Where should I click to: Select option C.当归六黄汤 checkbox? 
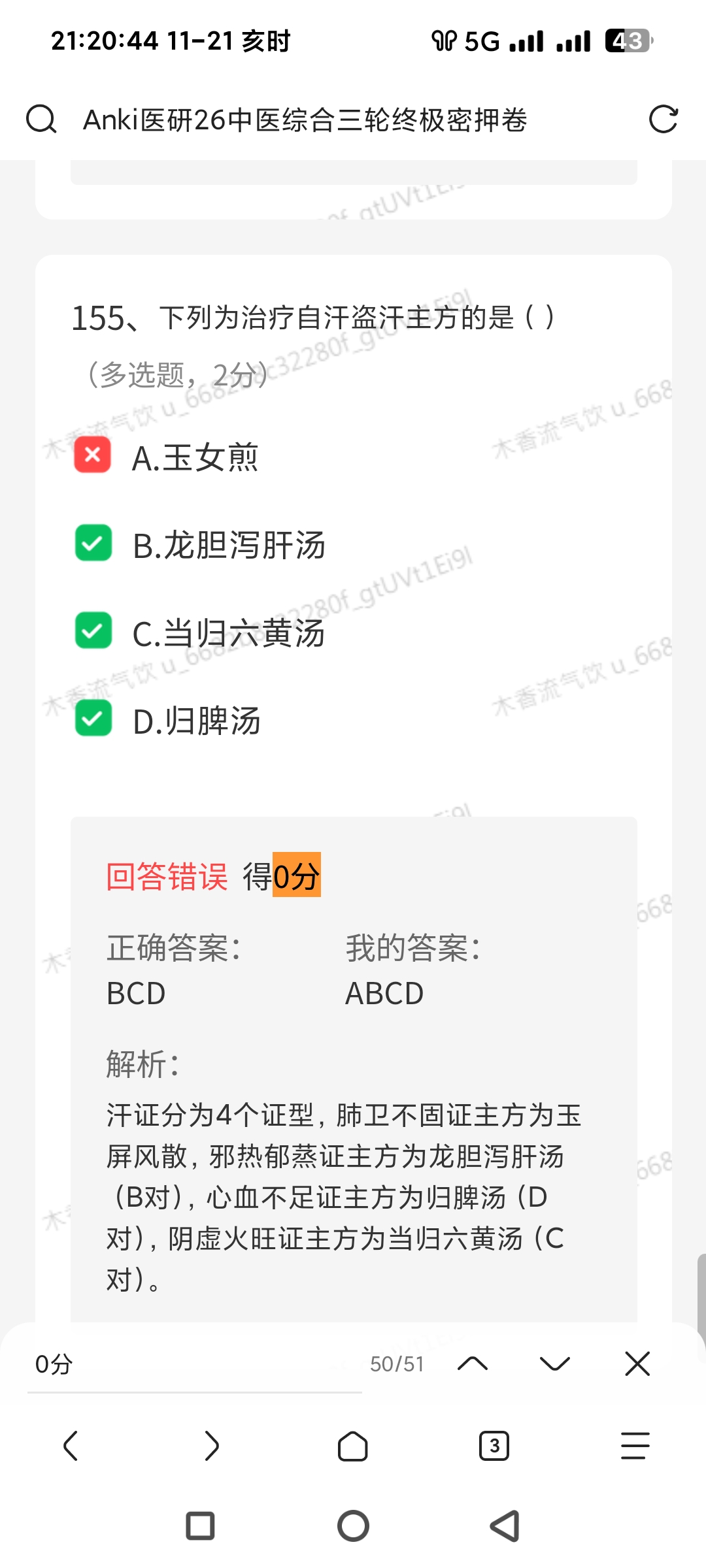tap(93, 630)
